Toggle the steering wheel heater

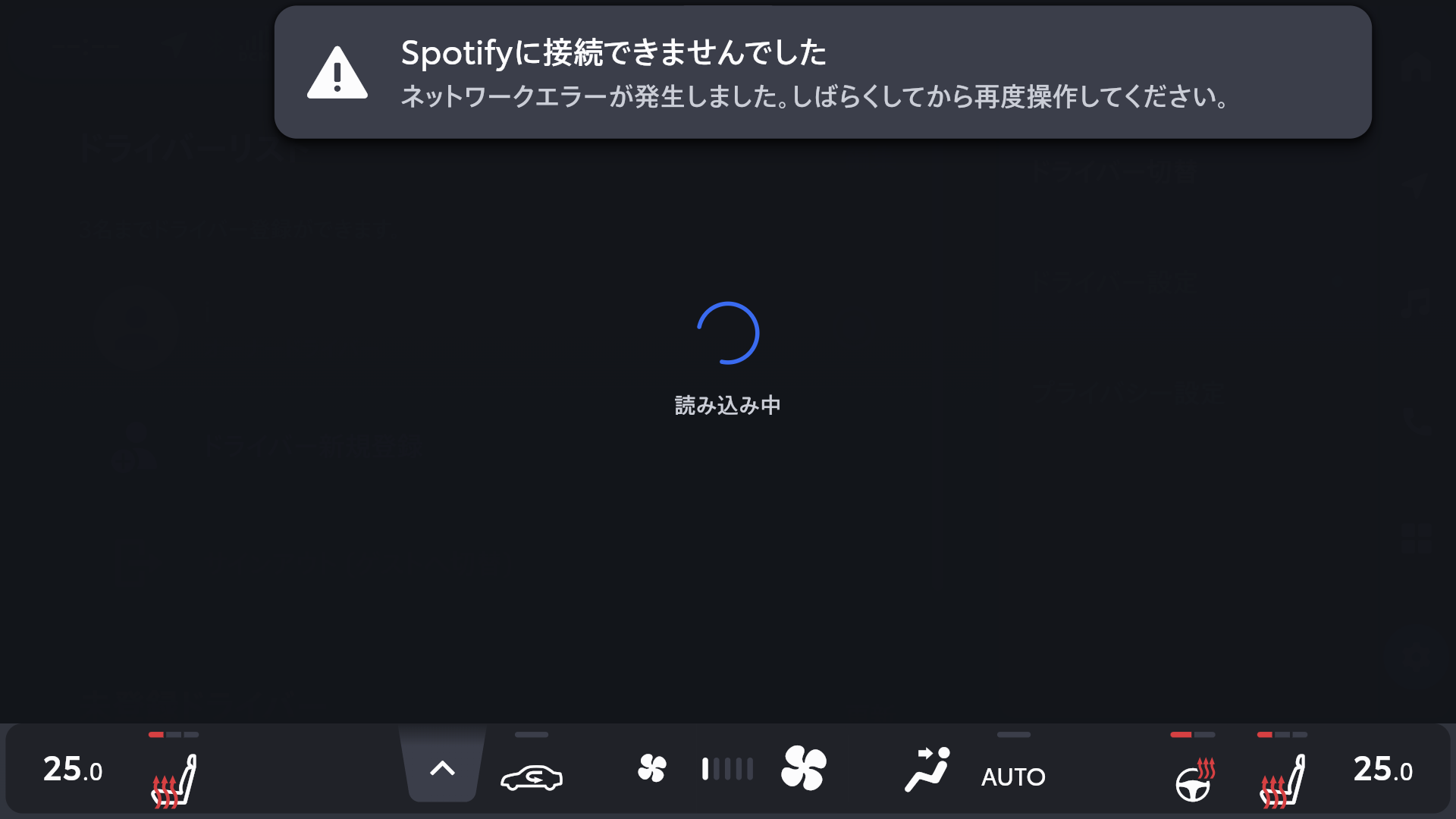pyautogui.click(x=1194, y=780)
